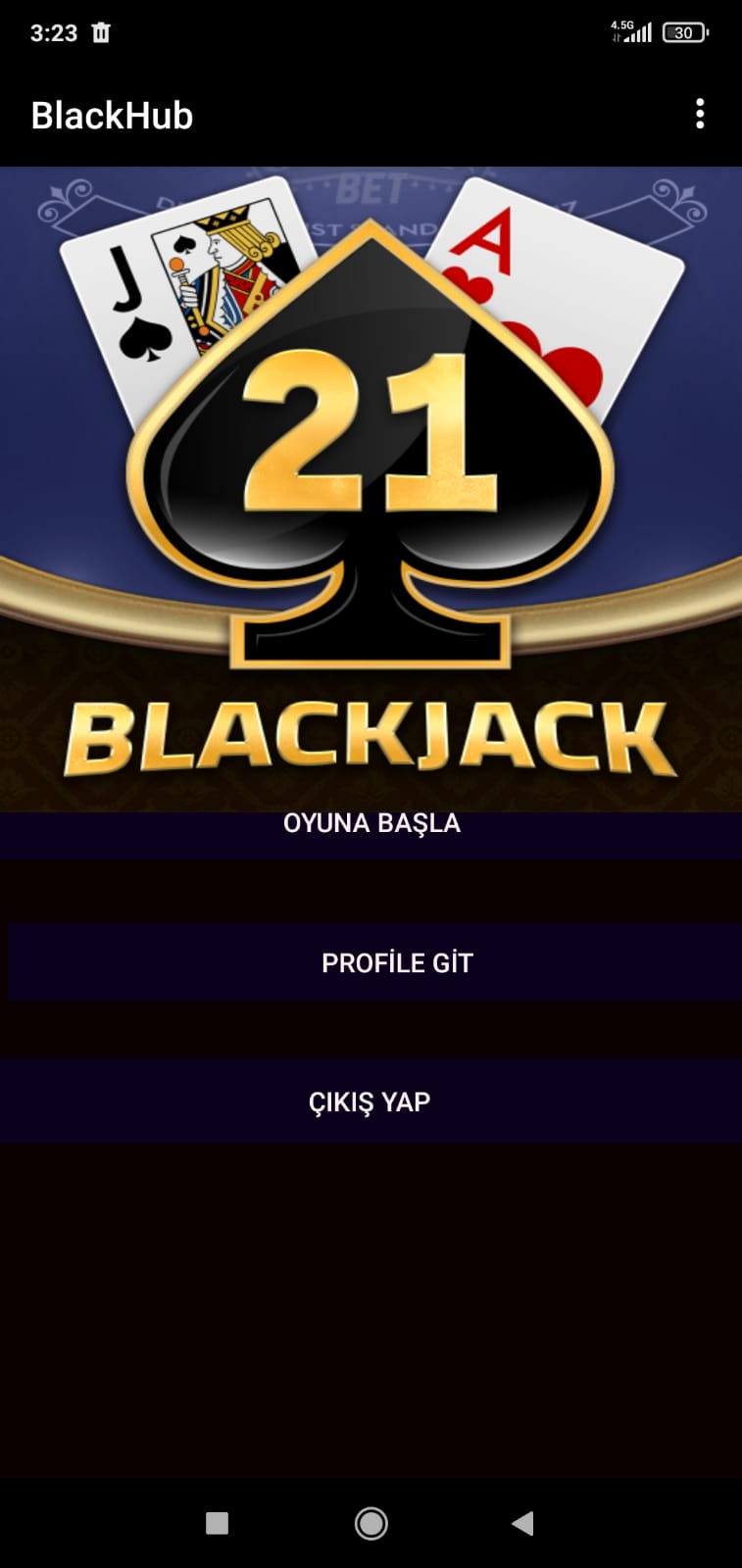Tap the system back button

click(523, 1523)
